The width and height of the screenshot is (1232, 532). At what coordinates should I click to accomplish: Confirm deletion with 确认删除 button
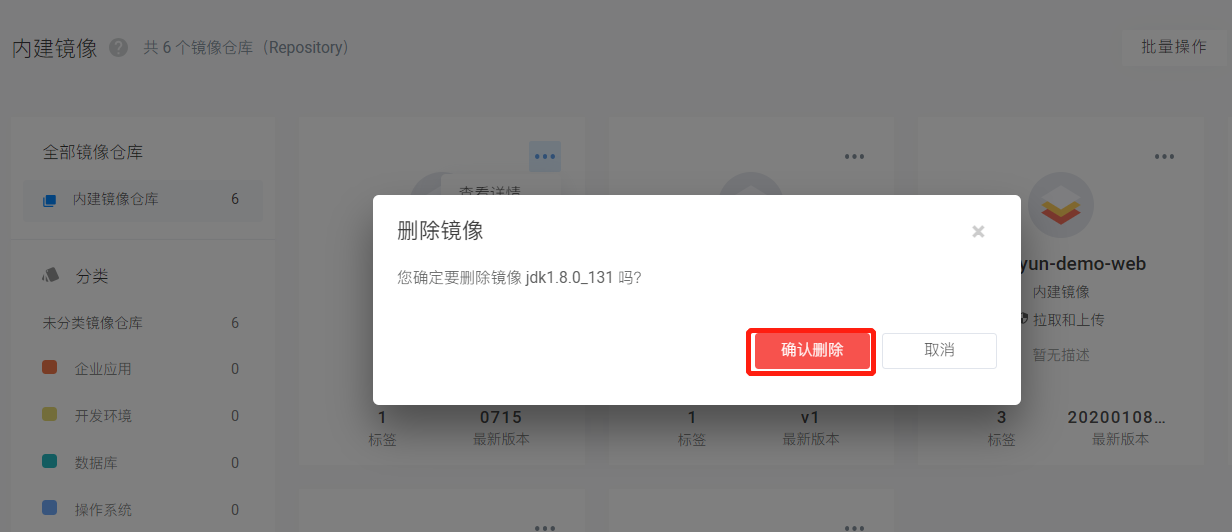811,351
